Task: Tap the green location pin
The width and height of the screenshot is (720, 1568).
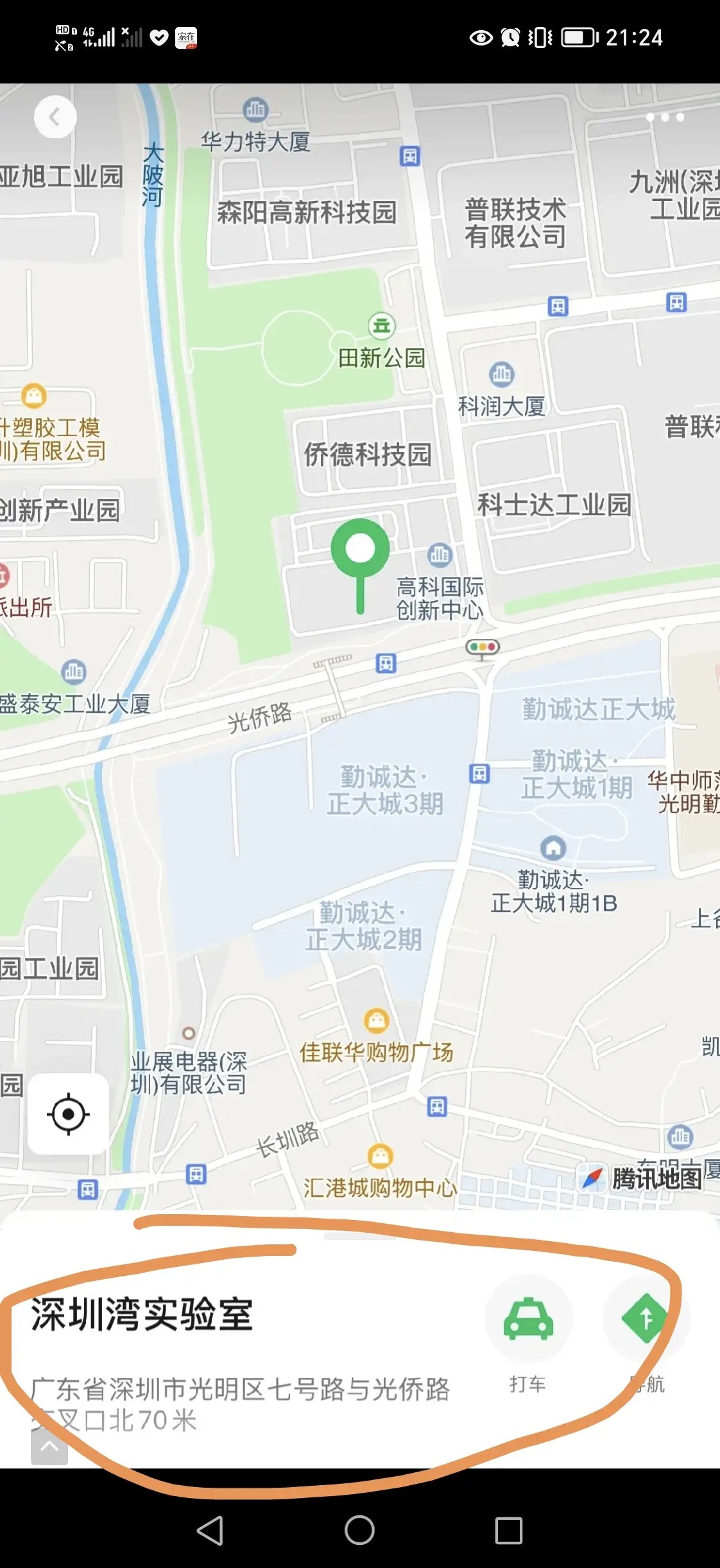Action: [x=360, y=550]
